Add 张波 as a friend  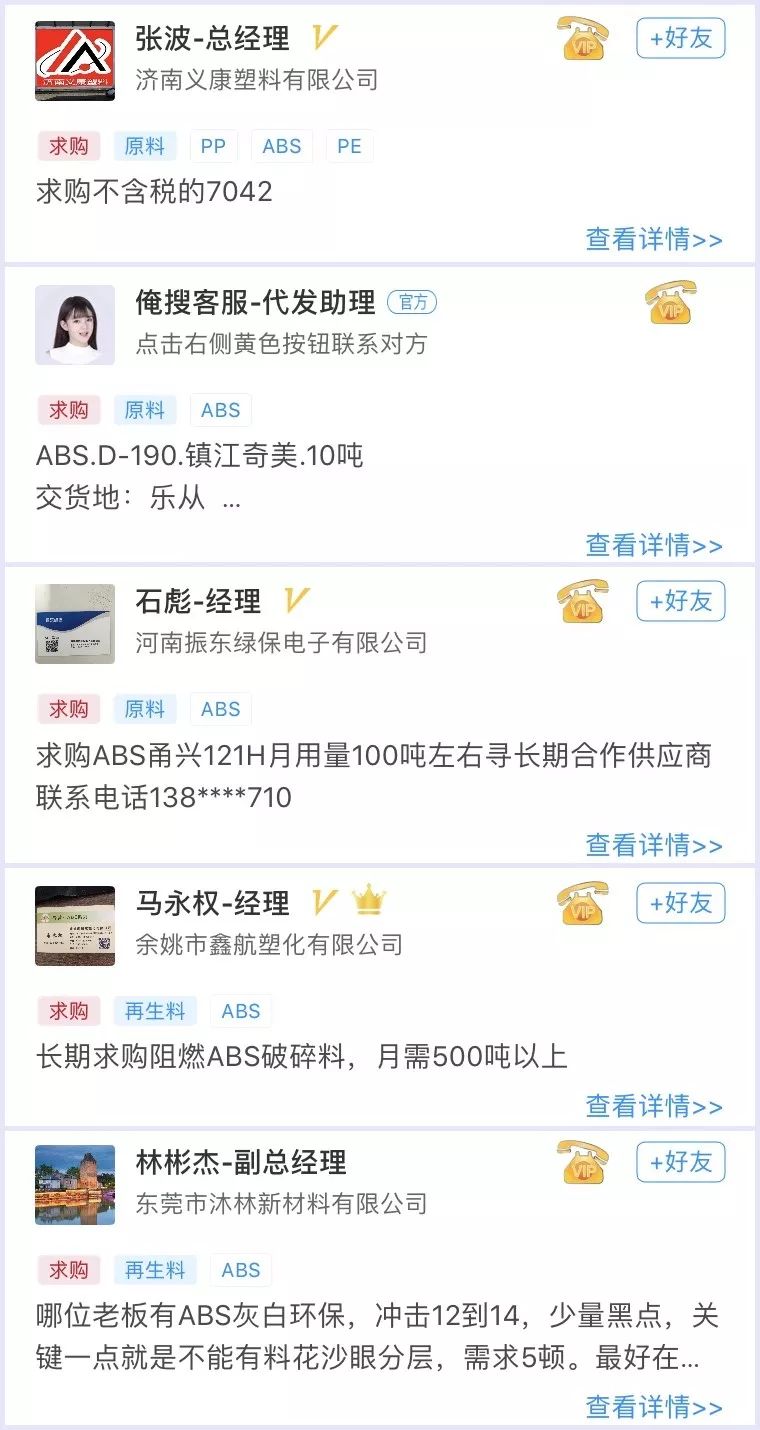pyautogui.click(x=680, y=38)
